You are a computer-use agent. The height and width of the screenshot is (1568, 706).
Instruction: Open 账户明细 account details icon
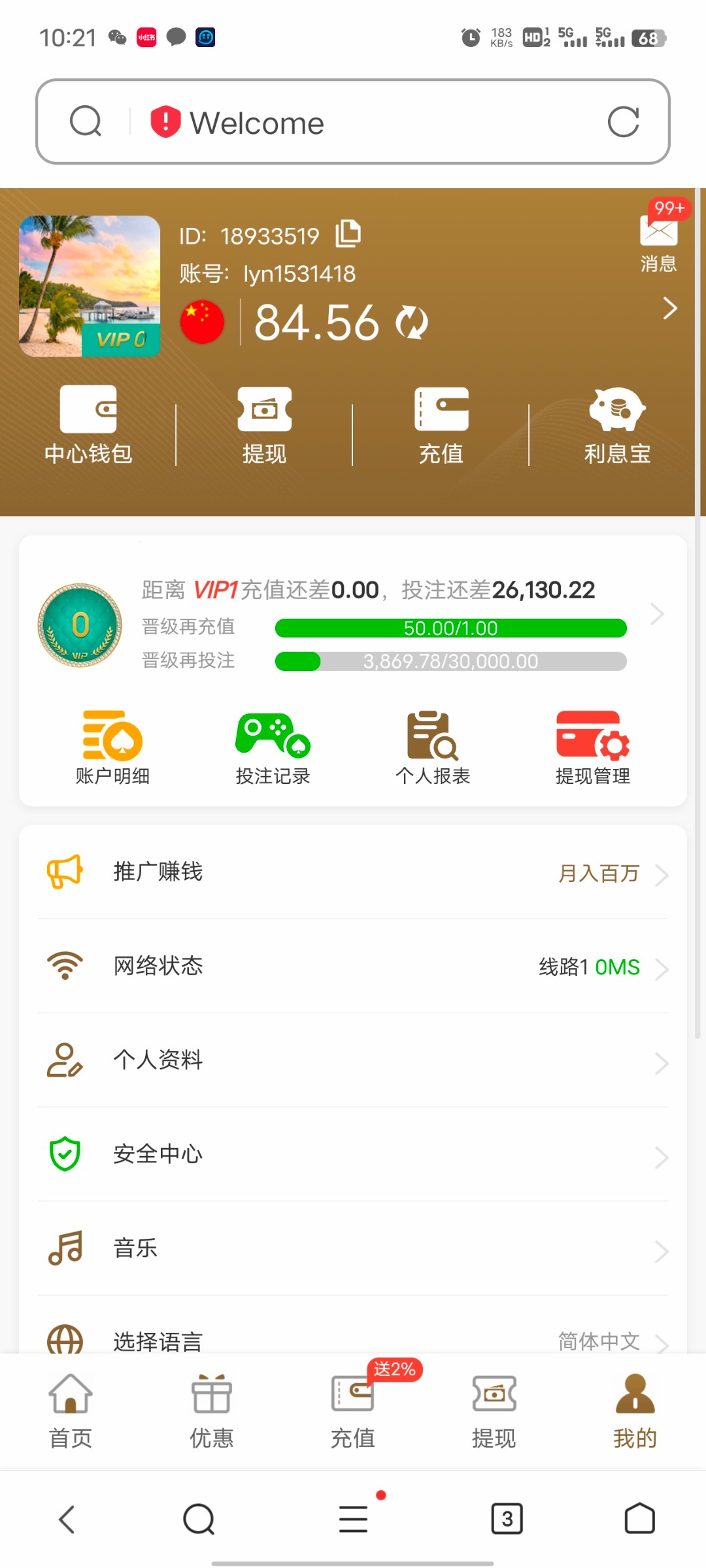click(x=112, y=745)
